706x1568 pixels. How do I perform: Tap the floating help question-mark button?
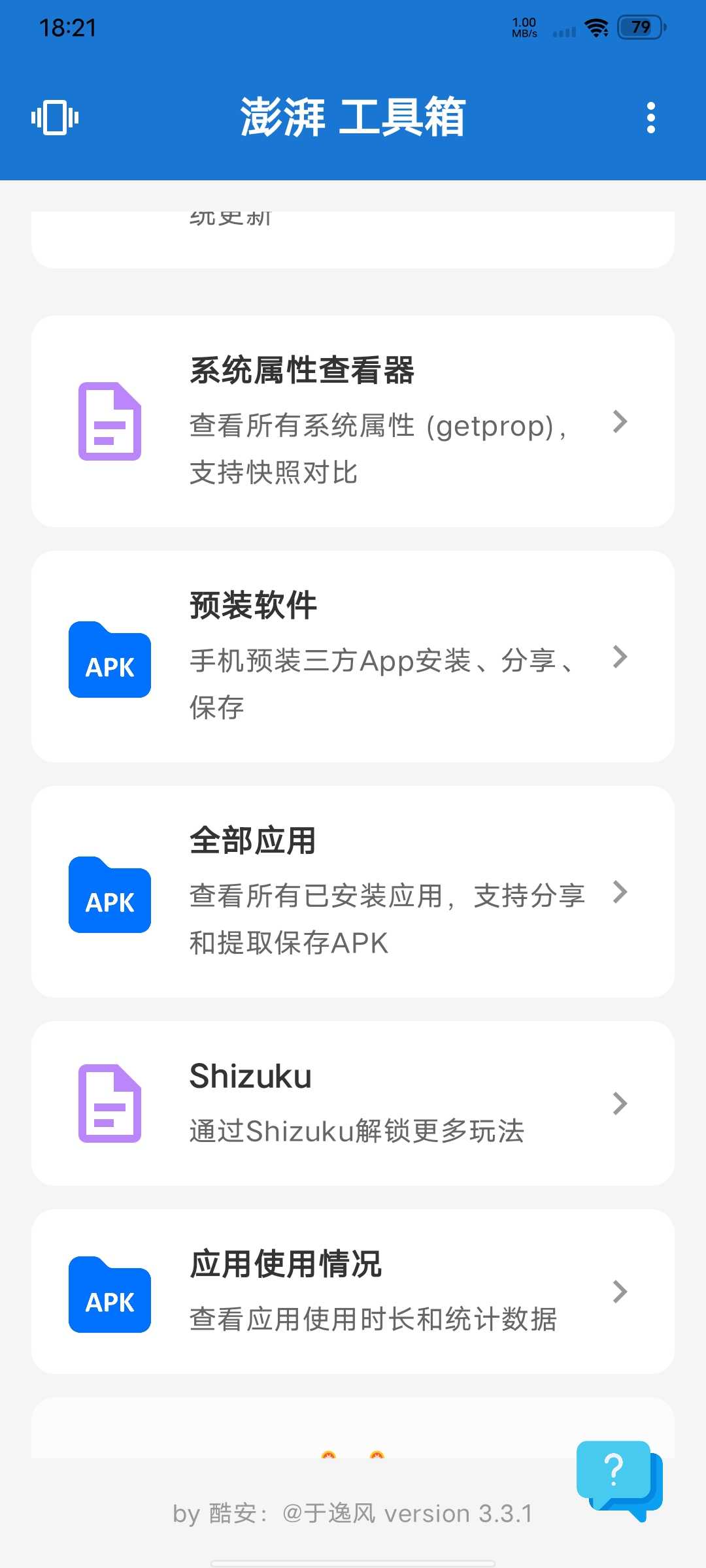pos(618,1479)
